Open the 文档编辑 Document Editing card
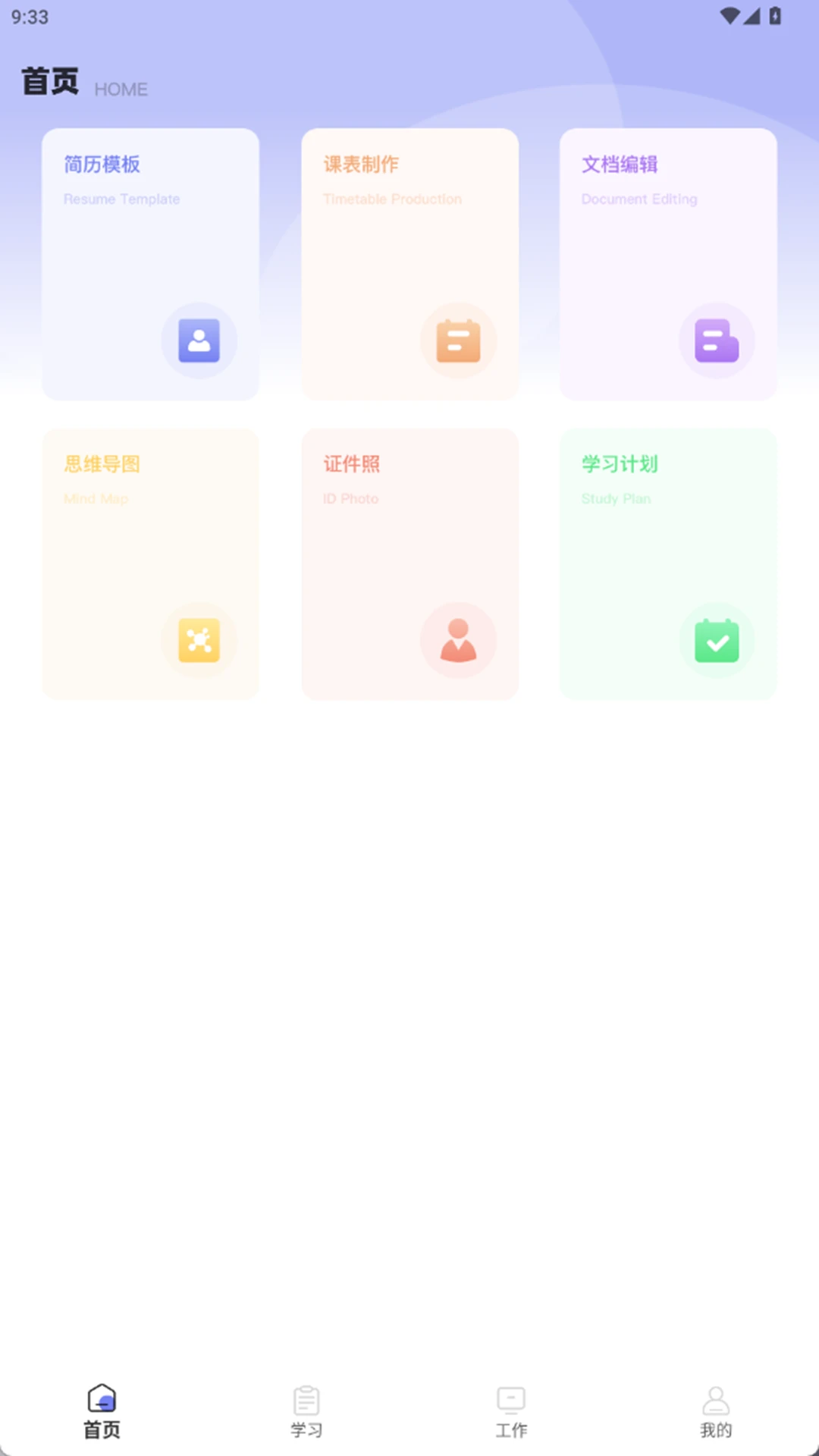819x1456 pixels. point(668,264)
